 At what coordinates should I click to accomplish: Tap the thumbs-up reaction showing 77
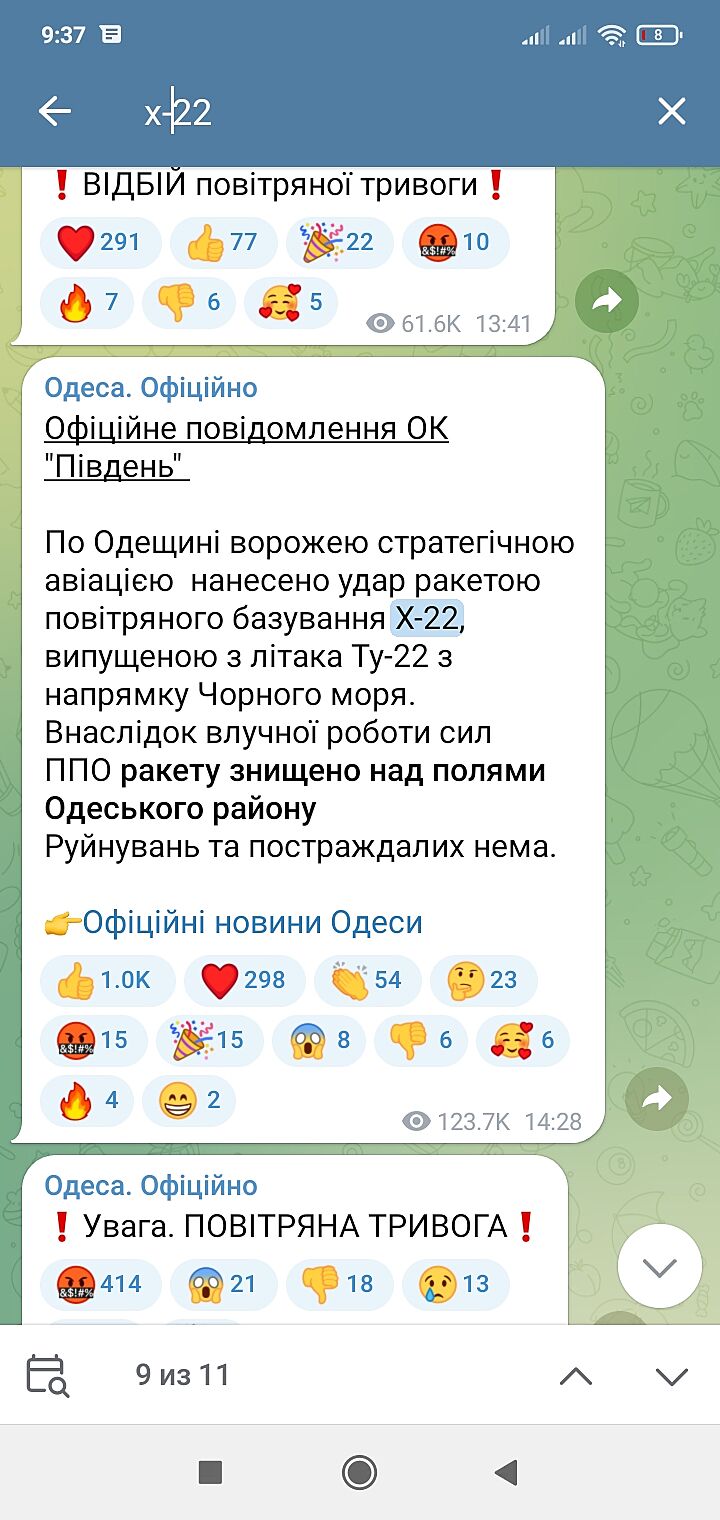pyautogui.click(x=222, y=242)
